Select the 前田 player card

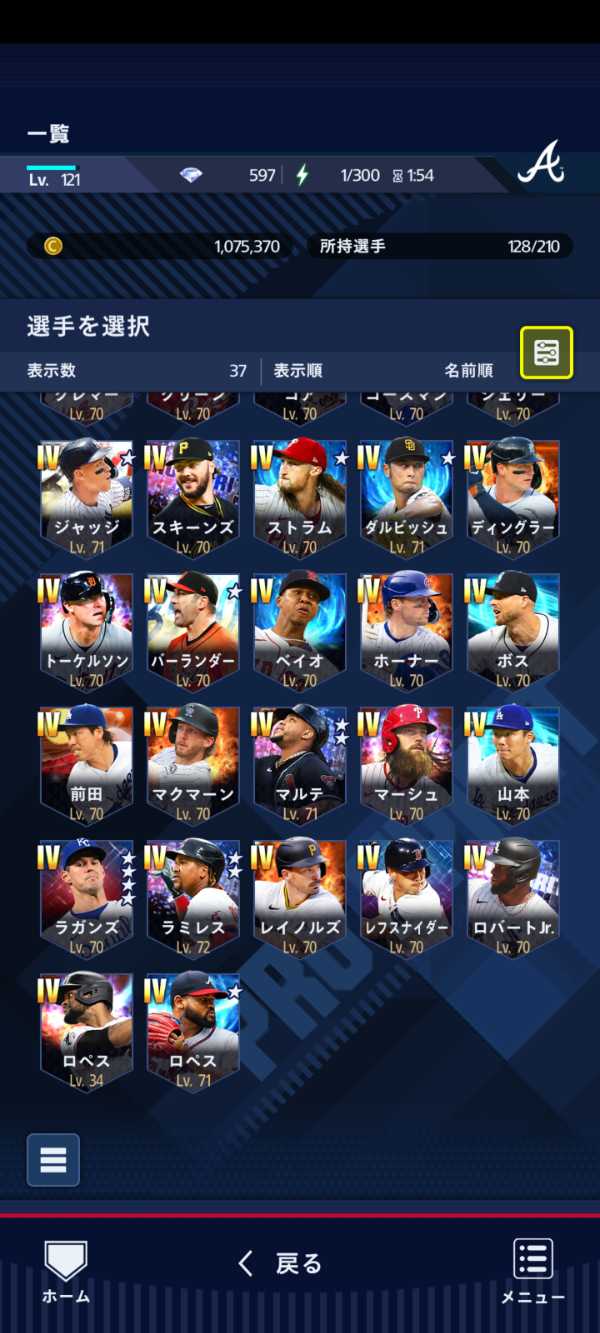87,765
